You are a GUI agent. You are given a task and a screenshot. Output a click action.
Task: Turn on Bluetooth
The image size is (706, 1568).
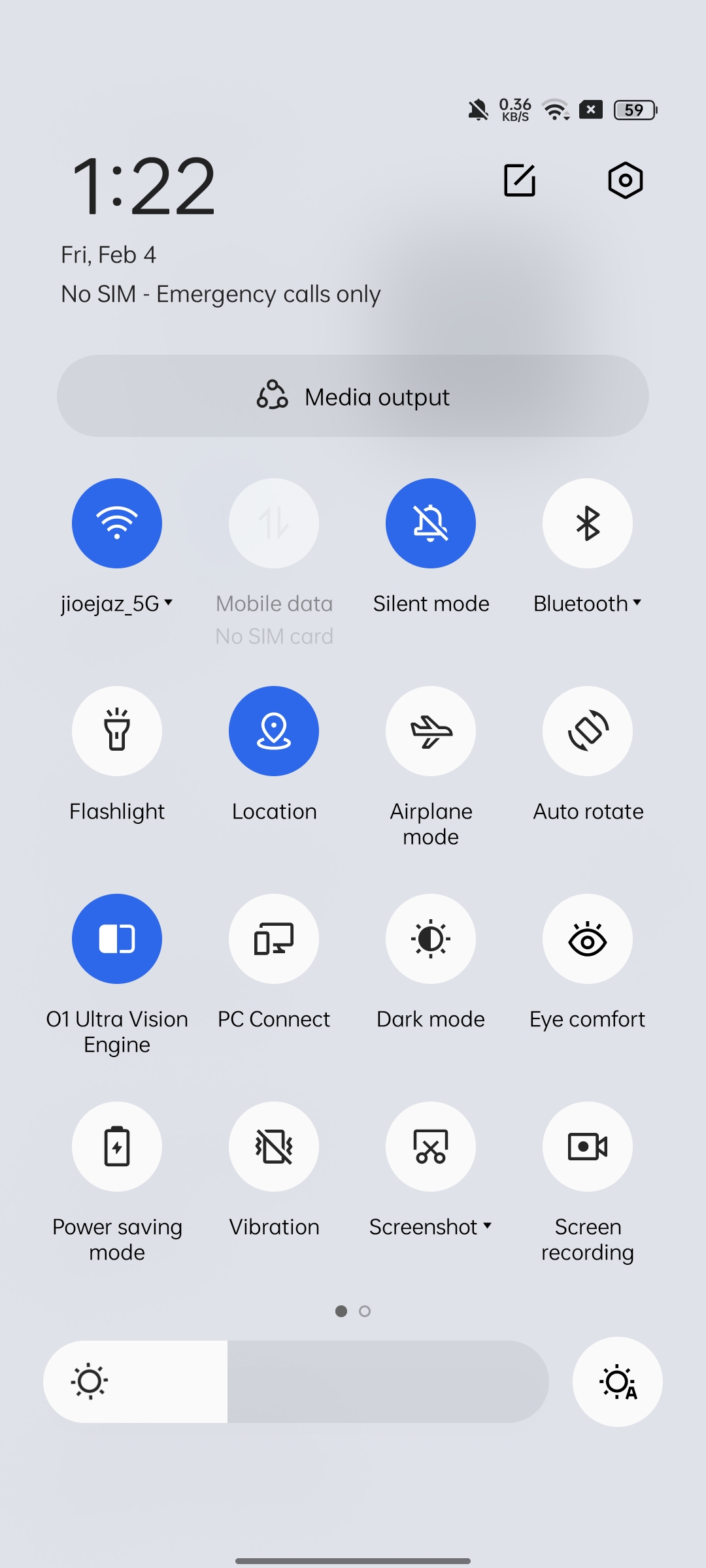coord(588,523)
